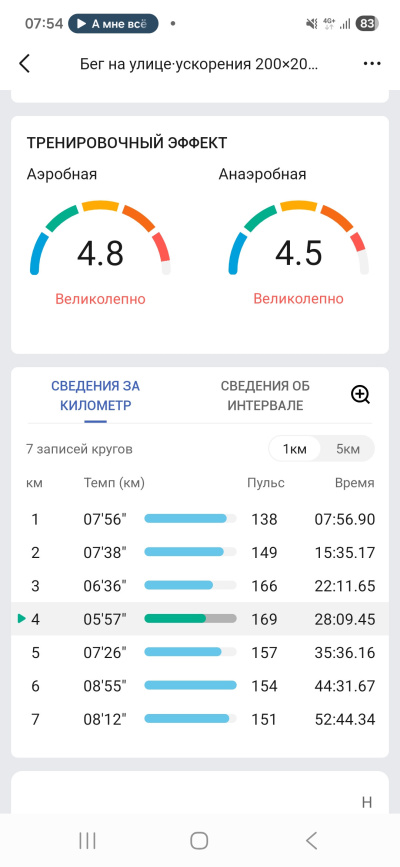Select kilometer 5 row with pace 07'26"
This screenshot has width=400, height=867.
pos(200,652)
